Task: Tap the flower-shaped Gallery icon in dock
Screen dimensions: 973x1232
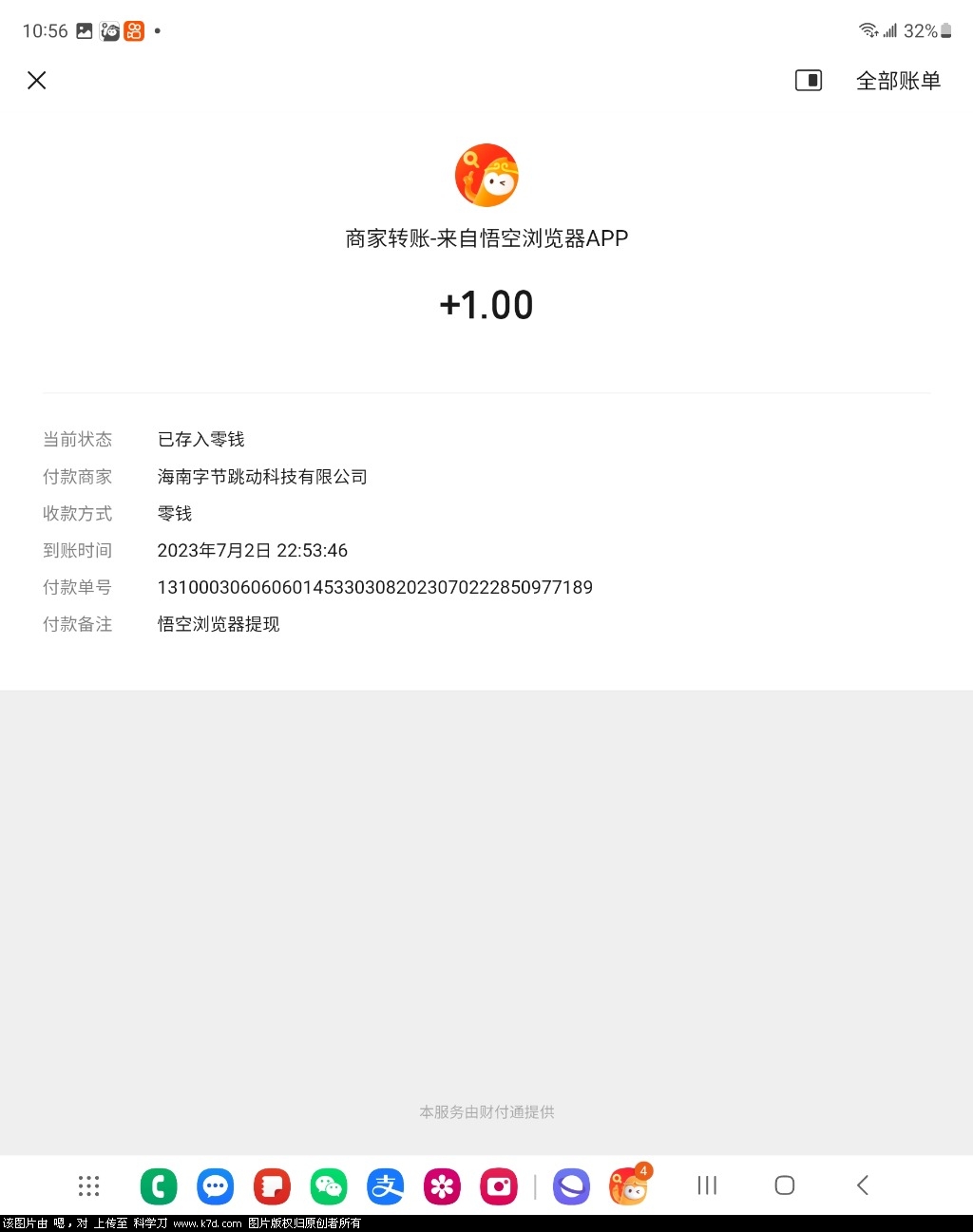Action: pyautogui.click(x=442, y=1185)
